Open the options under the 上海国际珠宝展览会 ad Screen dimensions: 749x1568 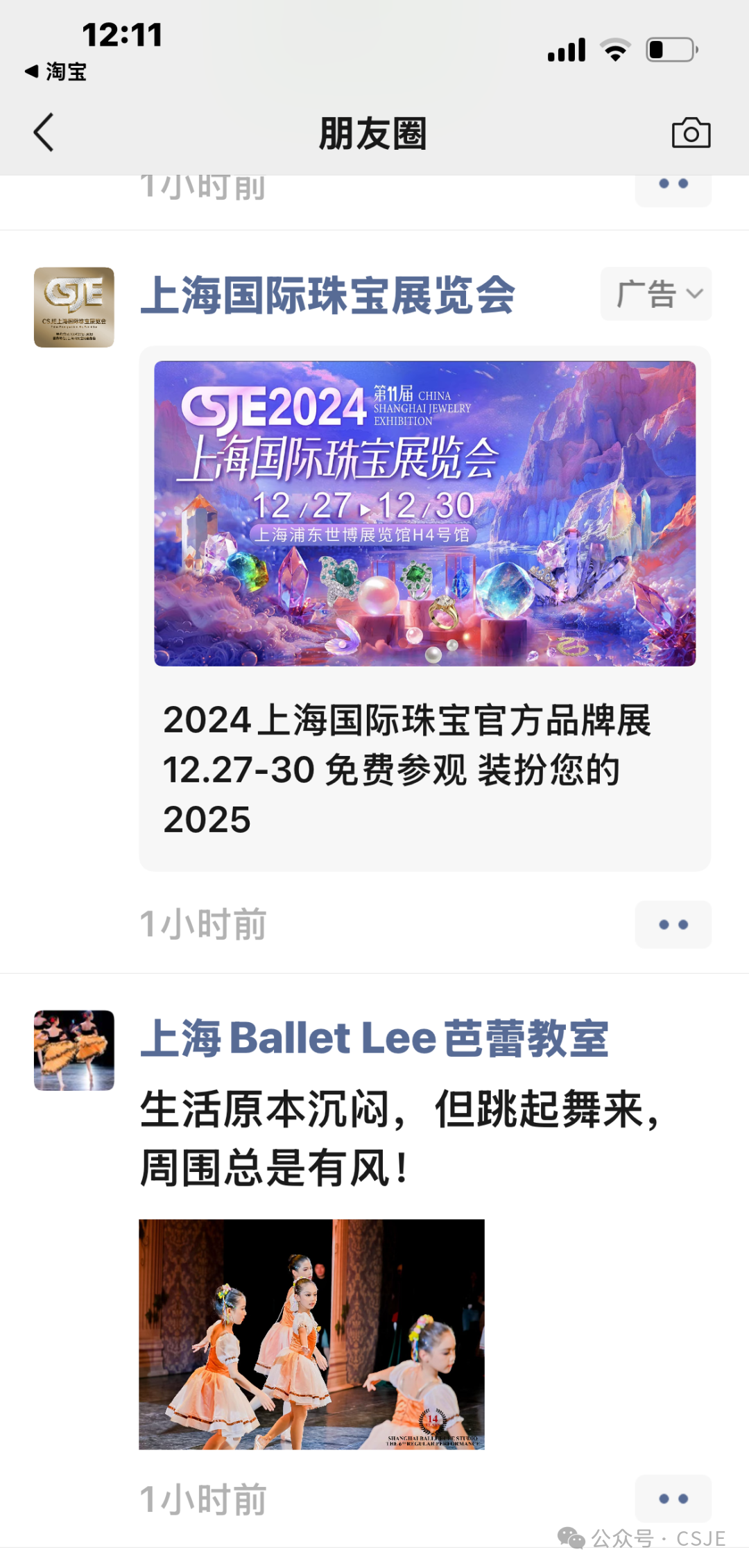[673, 924]
